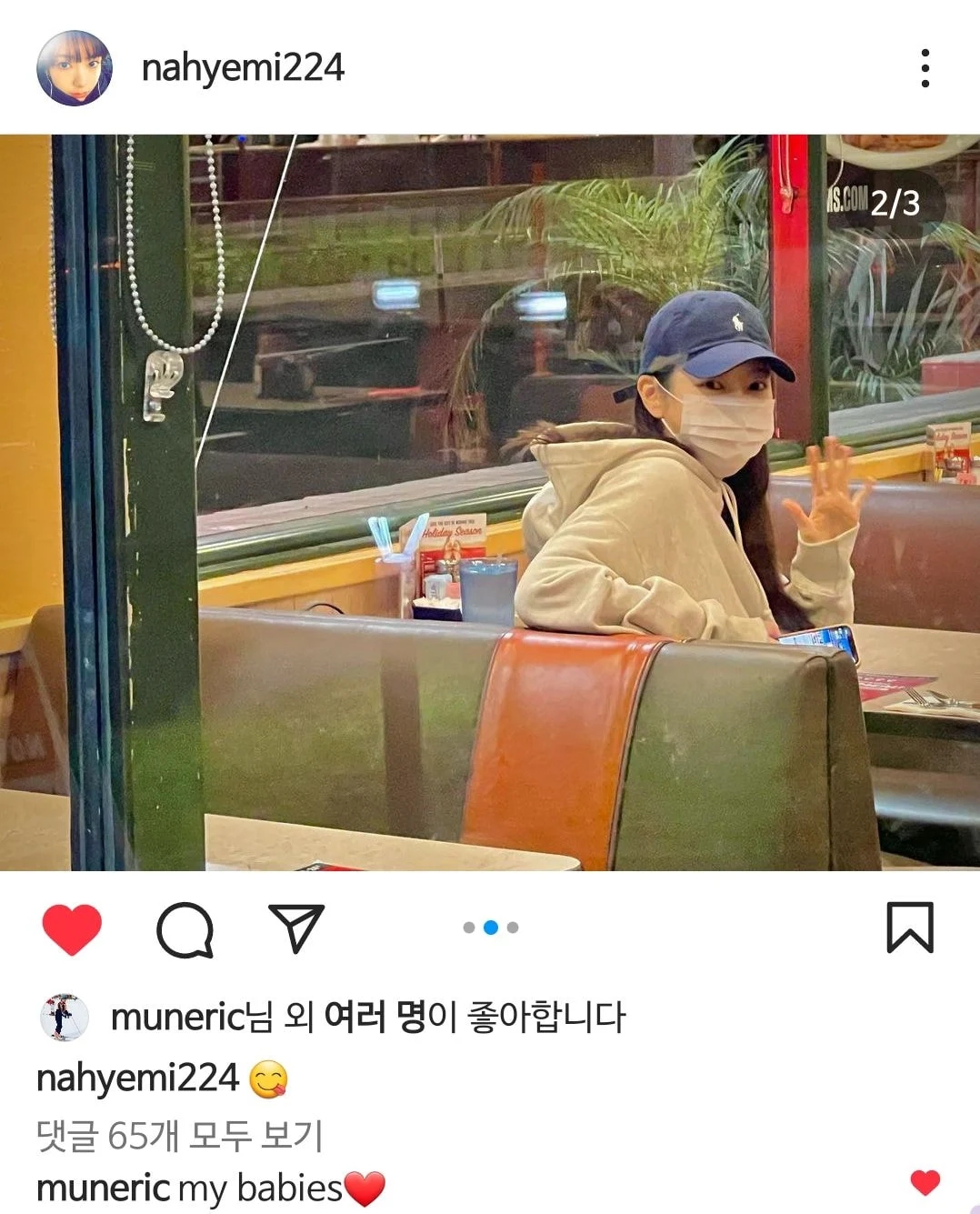
Task: Open nahyemi224's profile picture
Action: 74,68
